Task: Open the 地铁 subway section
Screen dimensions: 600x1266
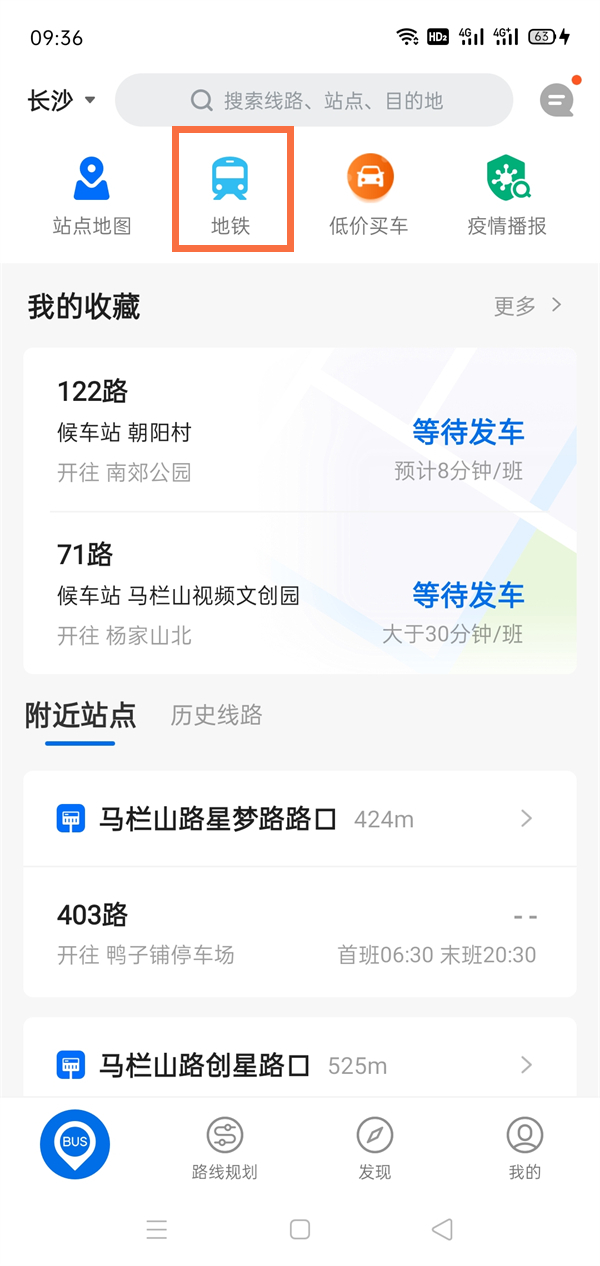Action: pos(231,195)
